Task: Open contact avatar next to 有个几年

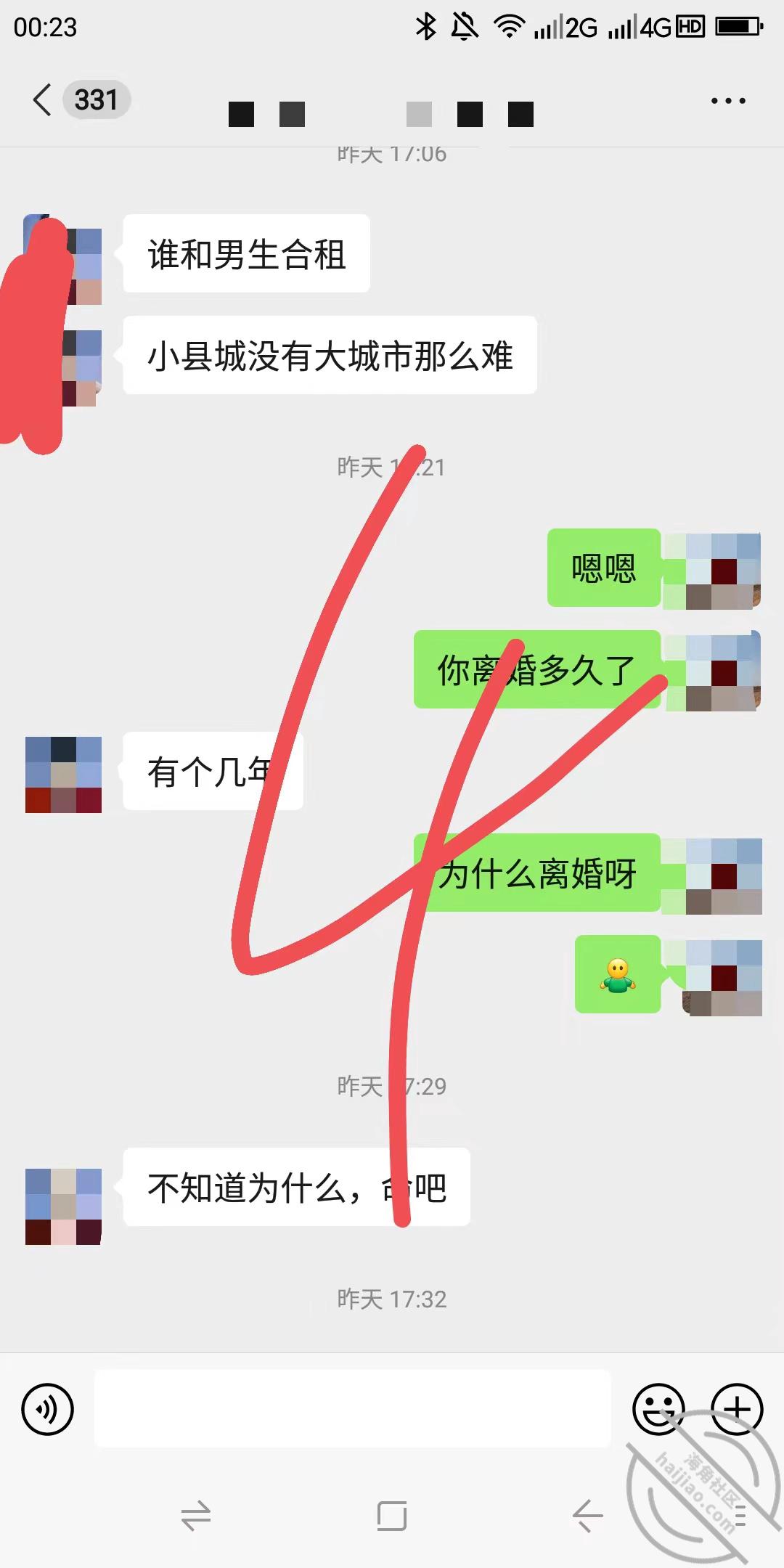Action: (x=63, y=775)
